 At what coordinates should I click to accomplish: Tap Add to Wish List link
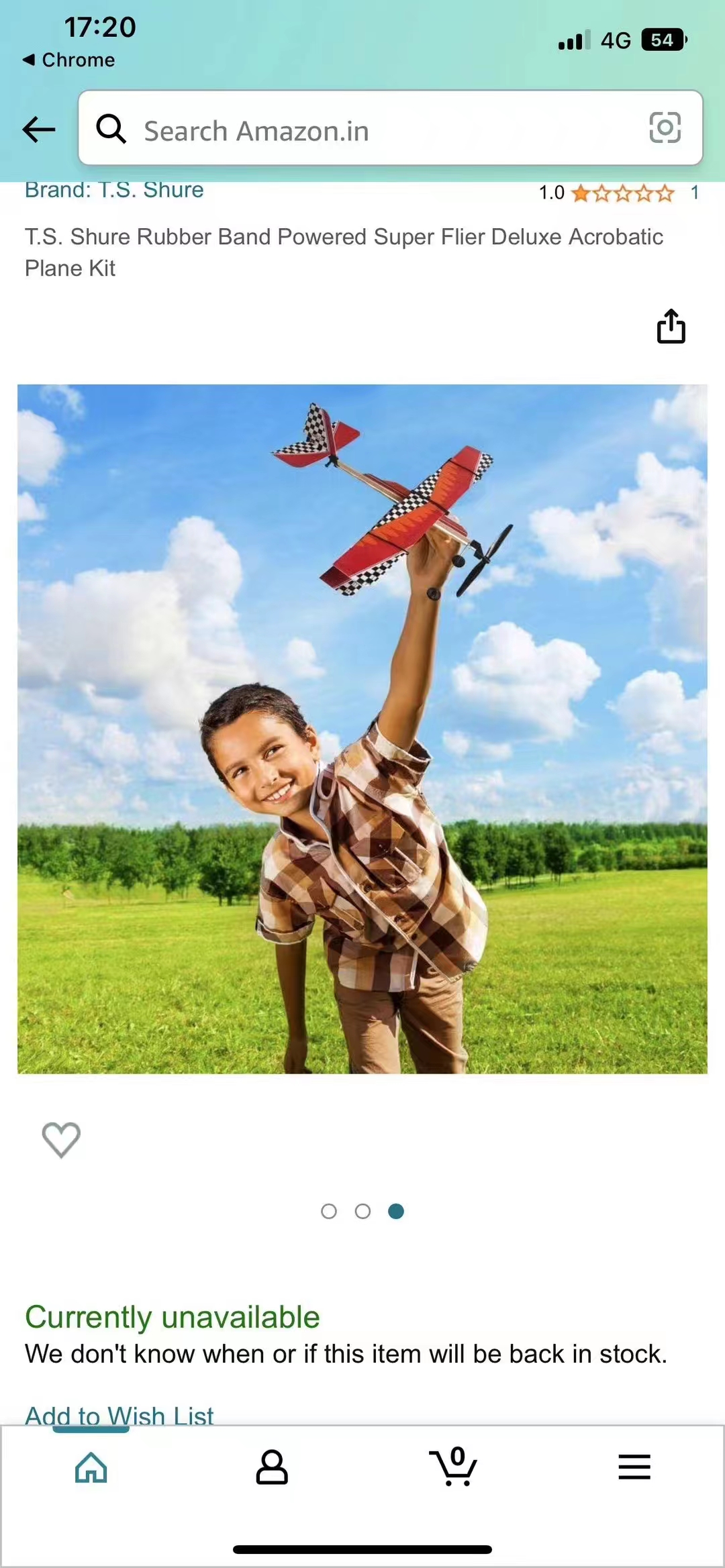119,1414
